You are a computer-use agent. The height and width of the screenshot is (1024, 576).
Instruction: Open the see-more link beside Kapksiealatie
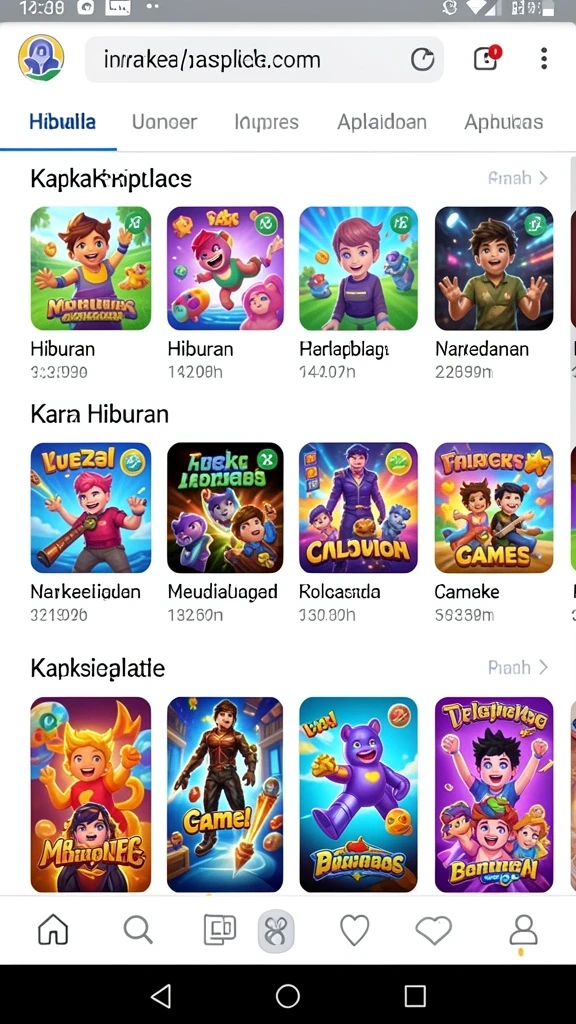pos(518,667)
